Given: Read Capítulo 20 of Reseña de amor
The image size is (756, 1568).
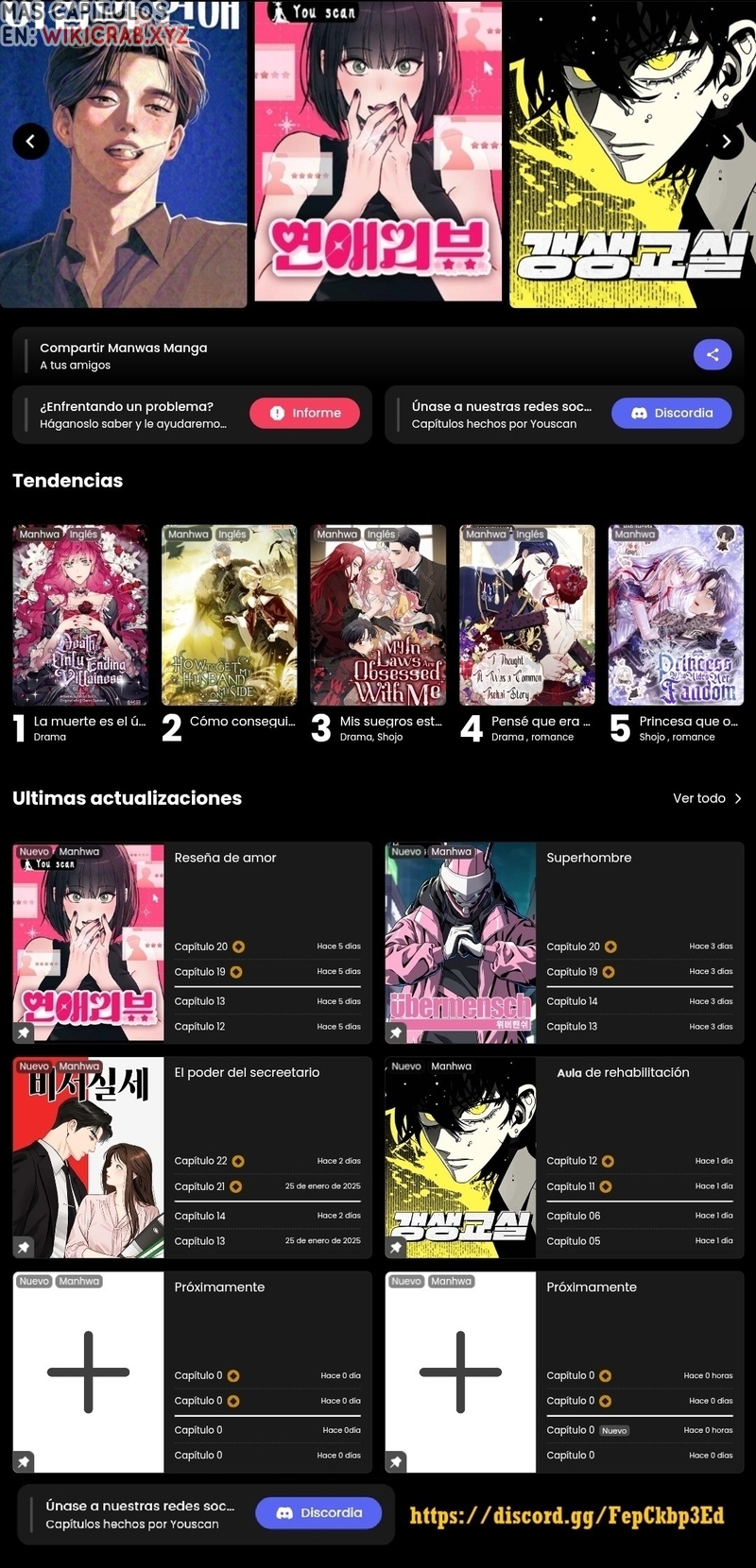Looking at the screenshot, I should (200, 946).
